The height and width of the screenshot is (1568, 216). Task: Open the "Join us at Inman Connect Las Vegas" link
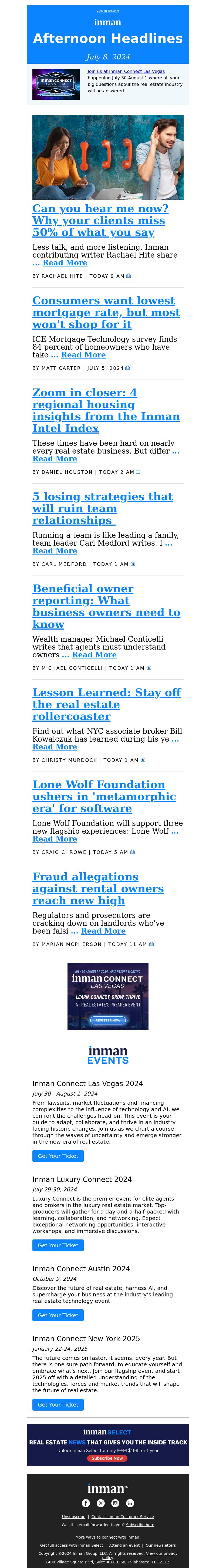[x=126, y=71]
